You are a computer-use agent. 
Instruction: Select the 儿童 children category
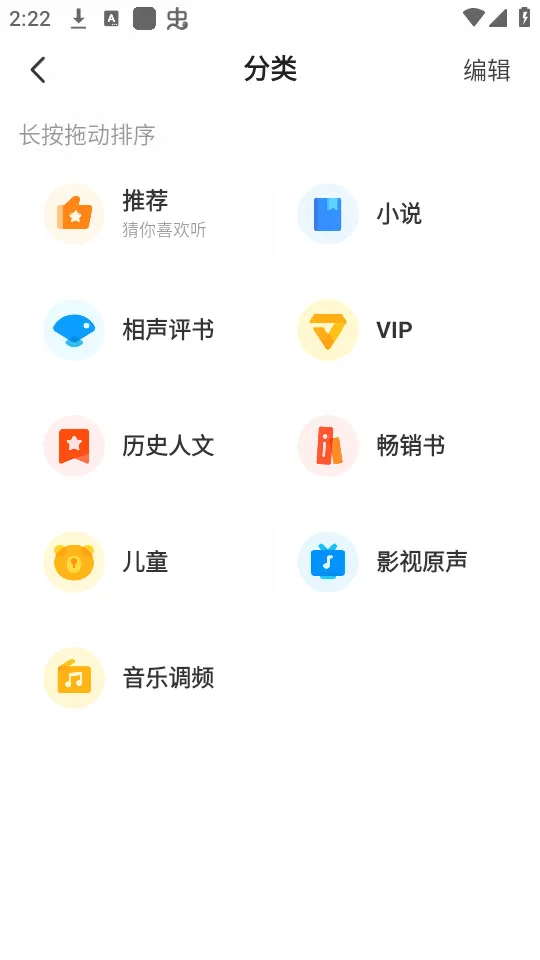click(147, 561)
